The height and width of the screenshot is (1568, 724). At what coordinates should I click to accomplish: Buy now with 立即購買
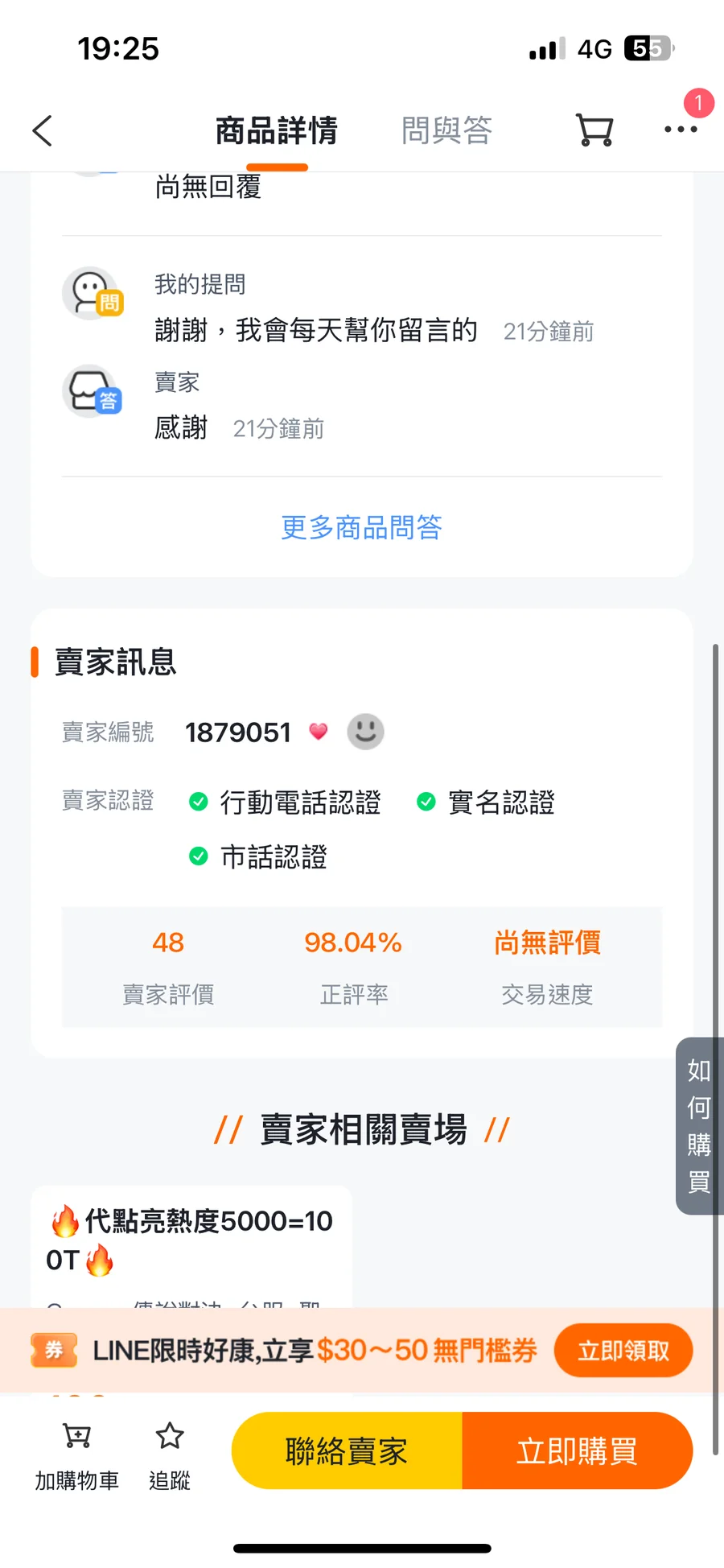pos(577,1451)
